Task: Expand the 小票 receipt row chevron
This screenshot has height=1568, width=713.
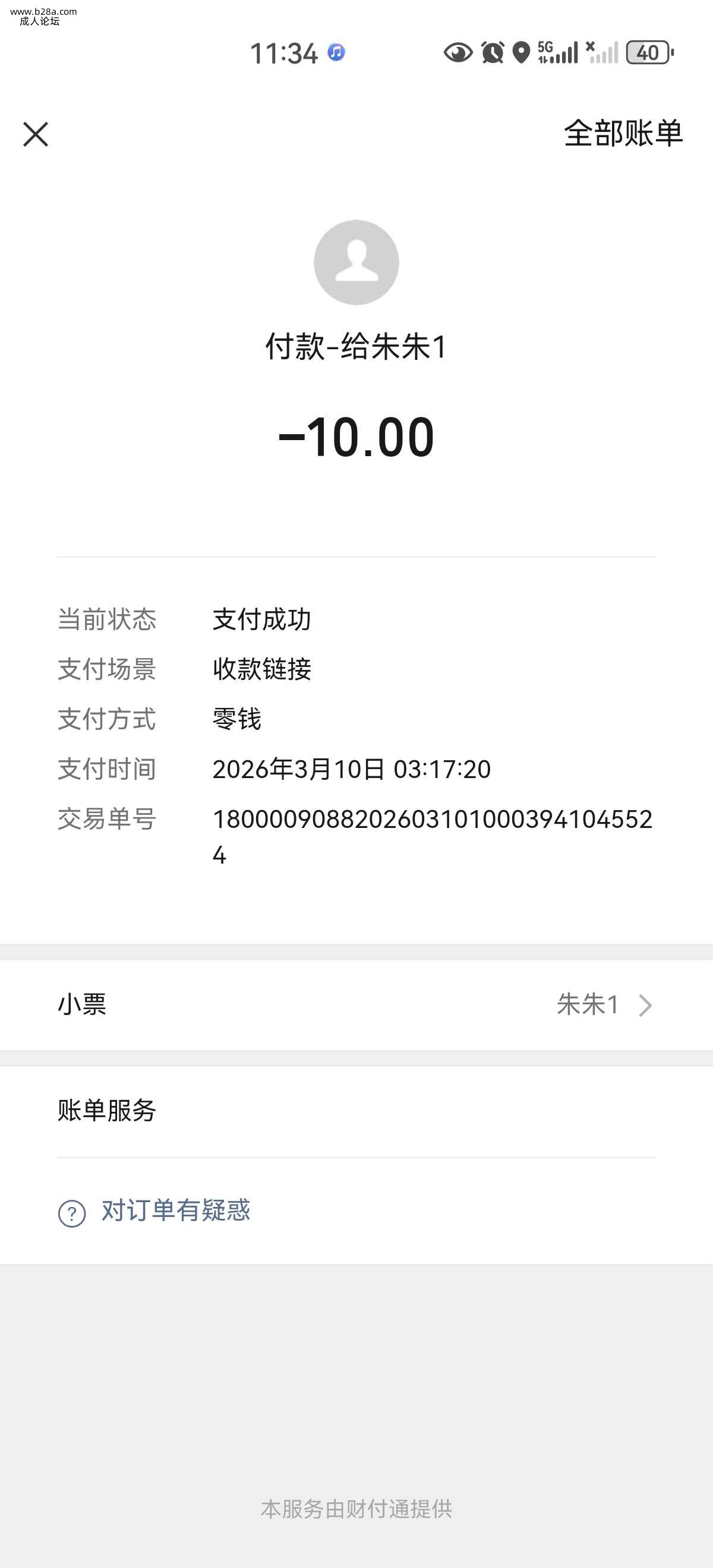Action: pos(645,1005)
